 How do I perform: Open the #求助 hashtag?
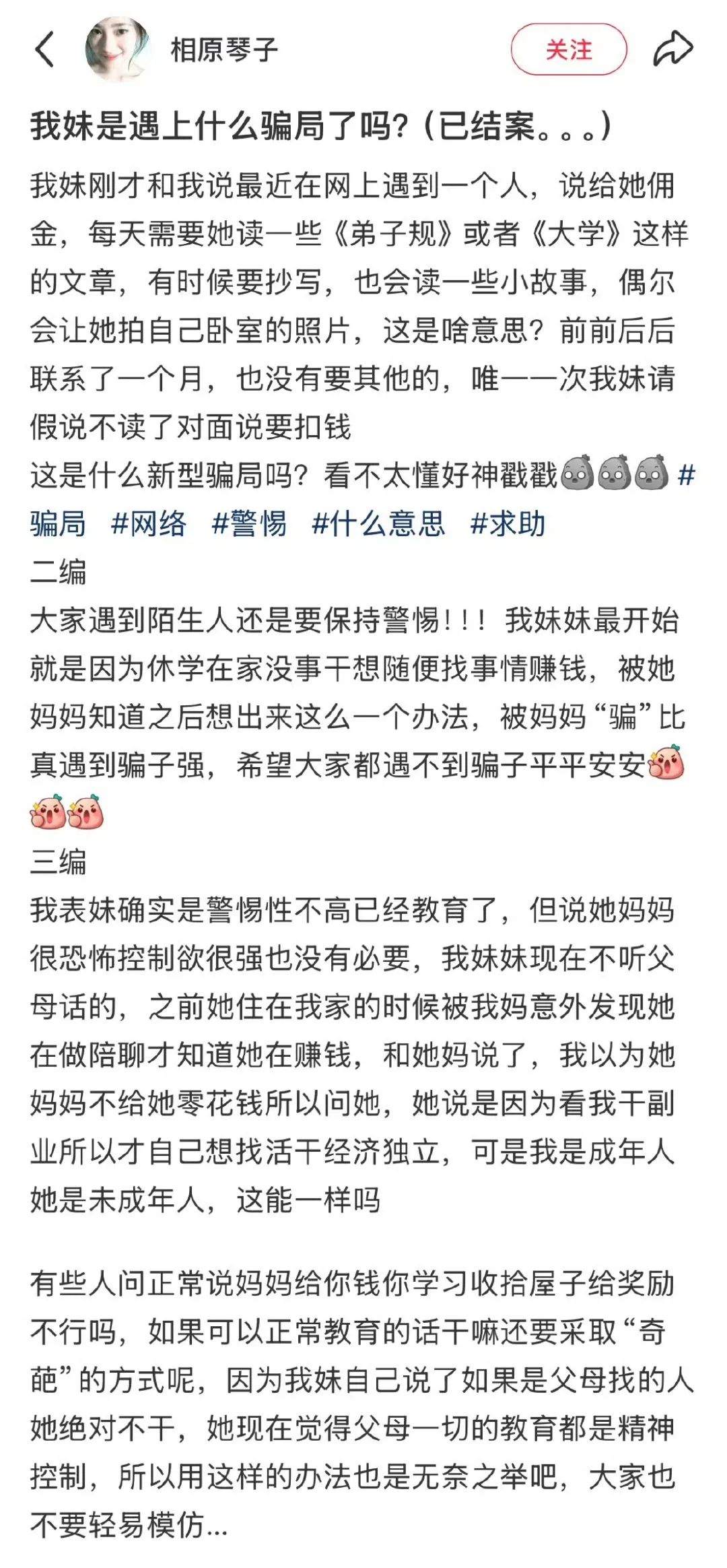[x=508, y=523]
